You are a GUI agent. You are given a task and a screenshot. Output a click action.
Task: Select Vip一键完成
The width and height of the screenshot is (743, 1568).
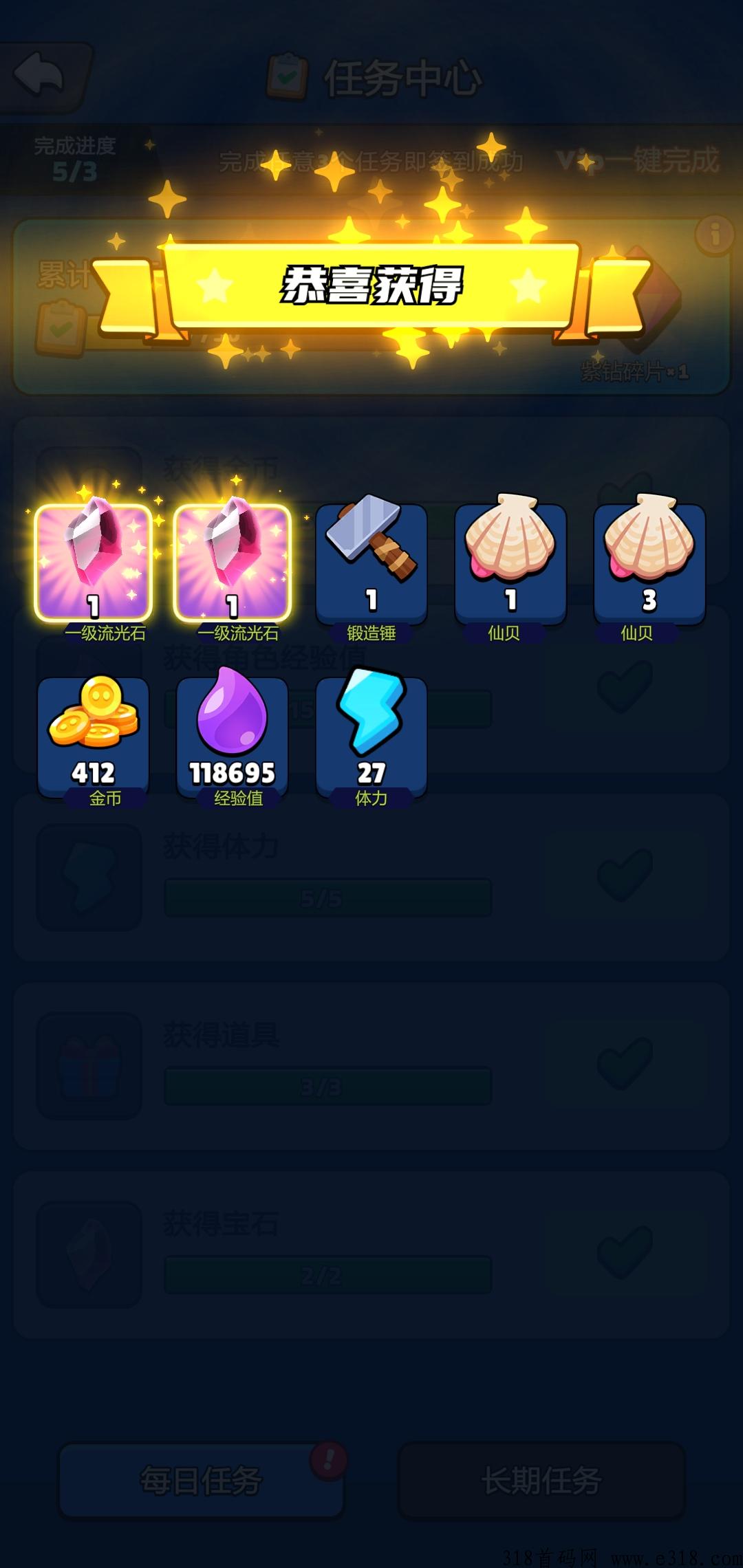(x=638, y=161)
